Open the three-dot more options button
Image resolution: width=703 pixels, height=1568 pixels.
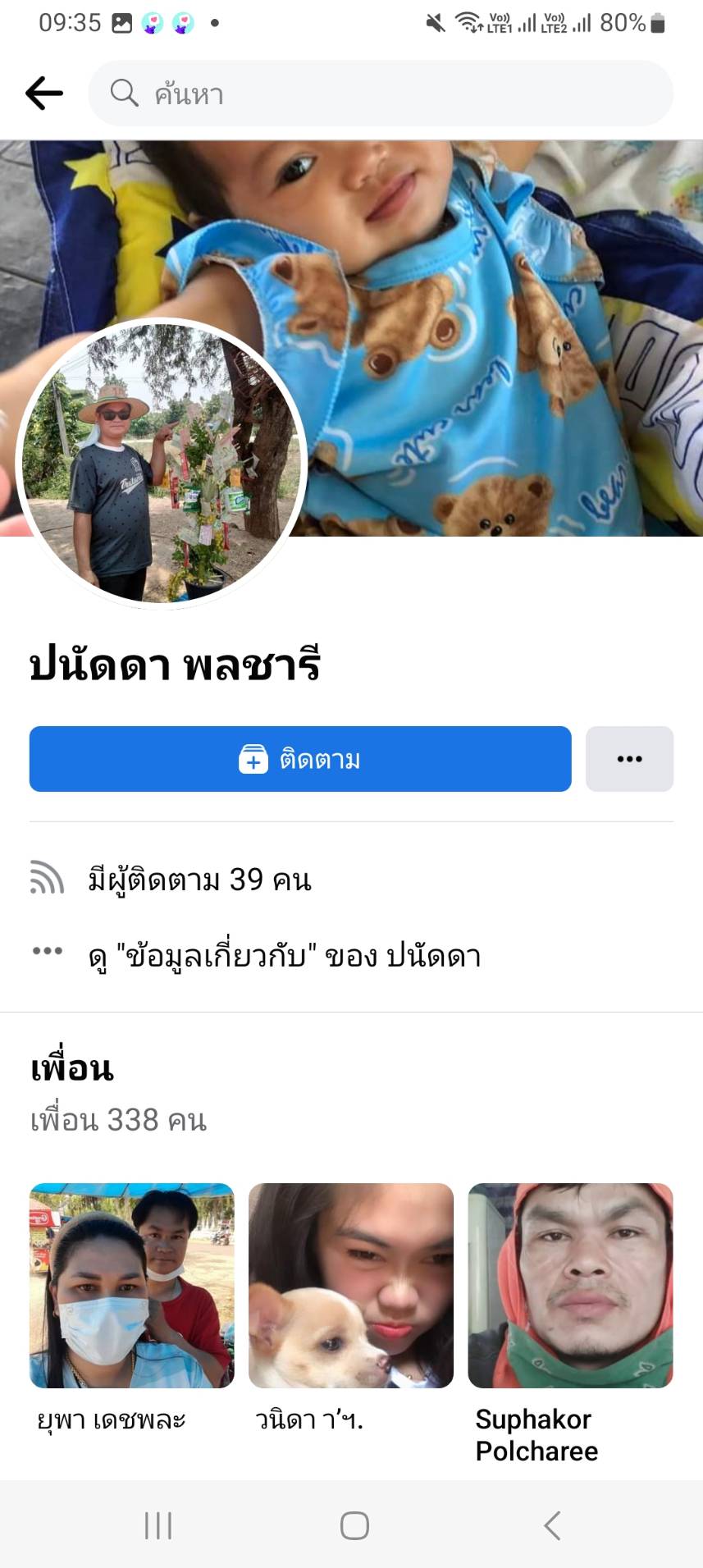(629, 759)
